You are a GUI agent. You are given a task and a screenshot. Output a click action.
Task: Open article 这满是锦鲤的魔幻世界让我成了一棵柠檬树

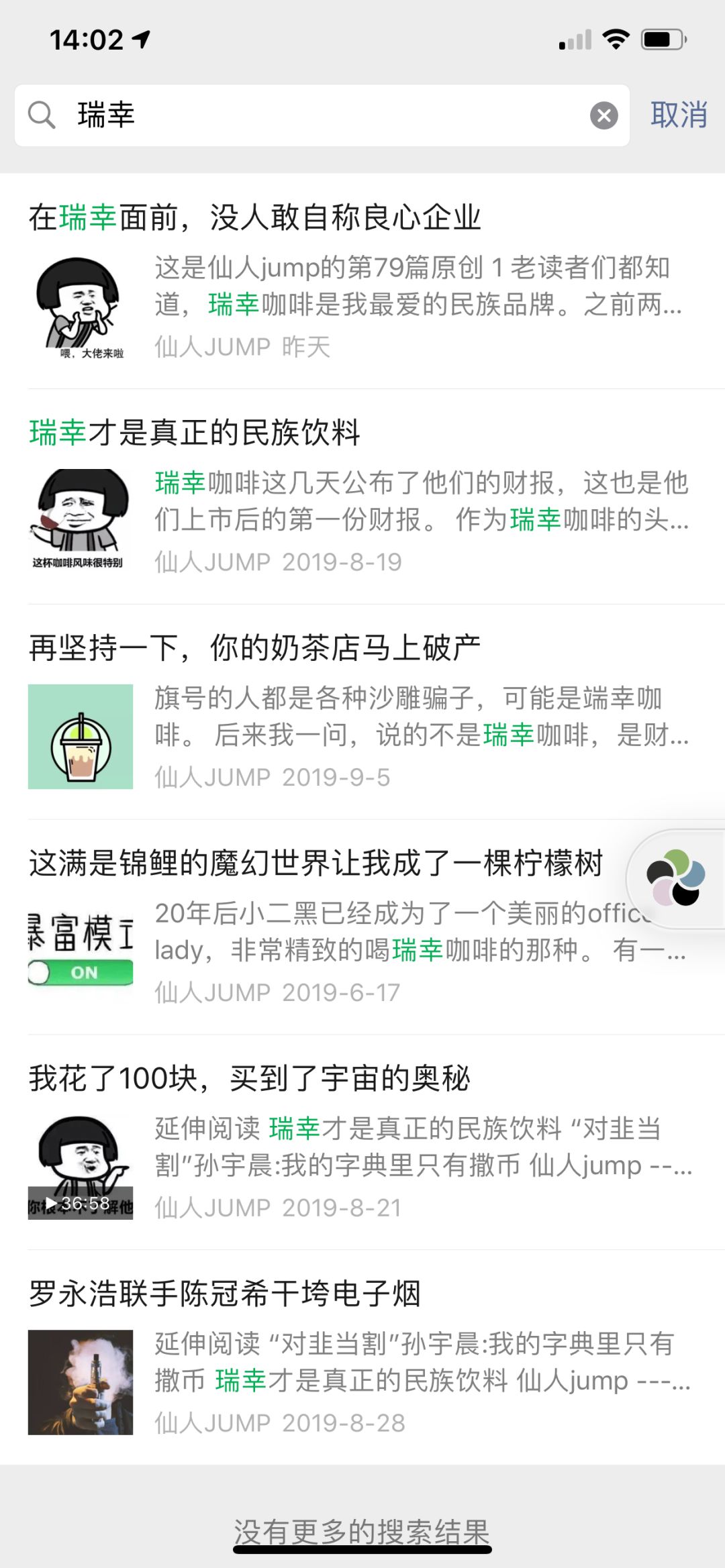(x=316, y=864)
